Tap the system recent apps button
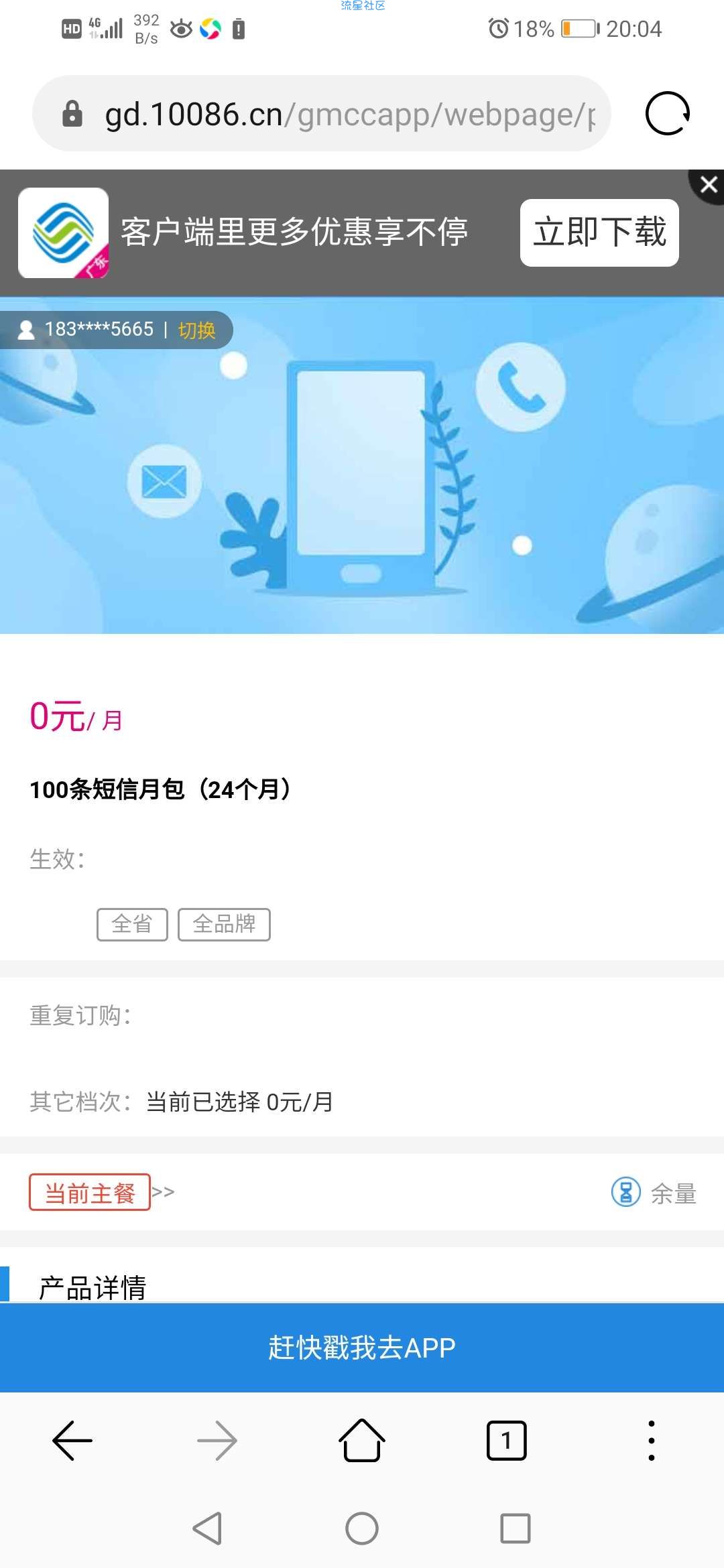This screenshot has width=724, height=1568. (515, 1528)
